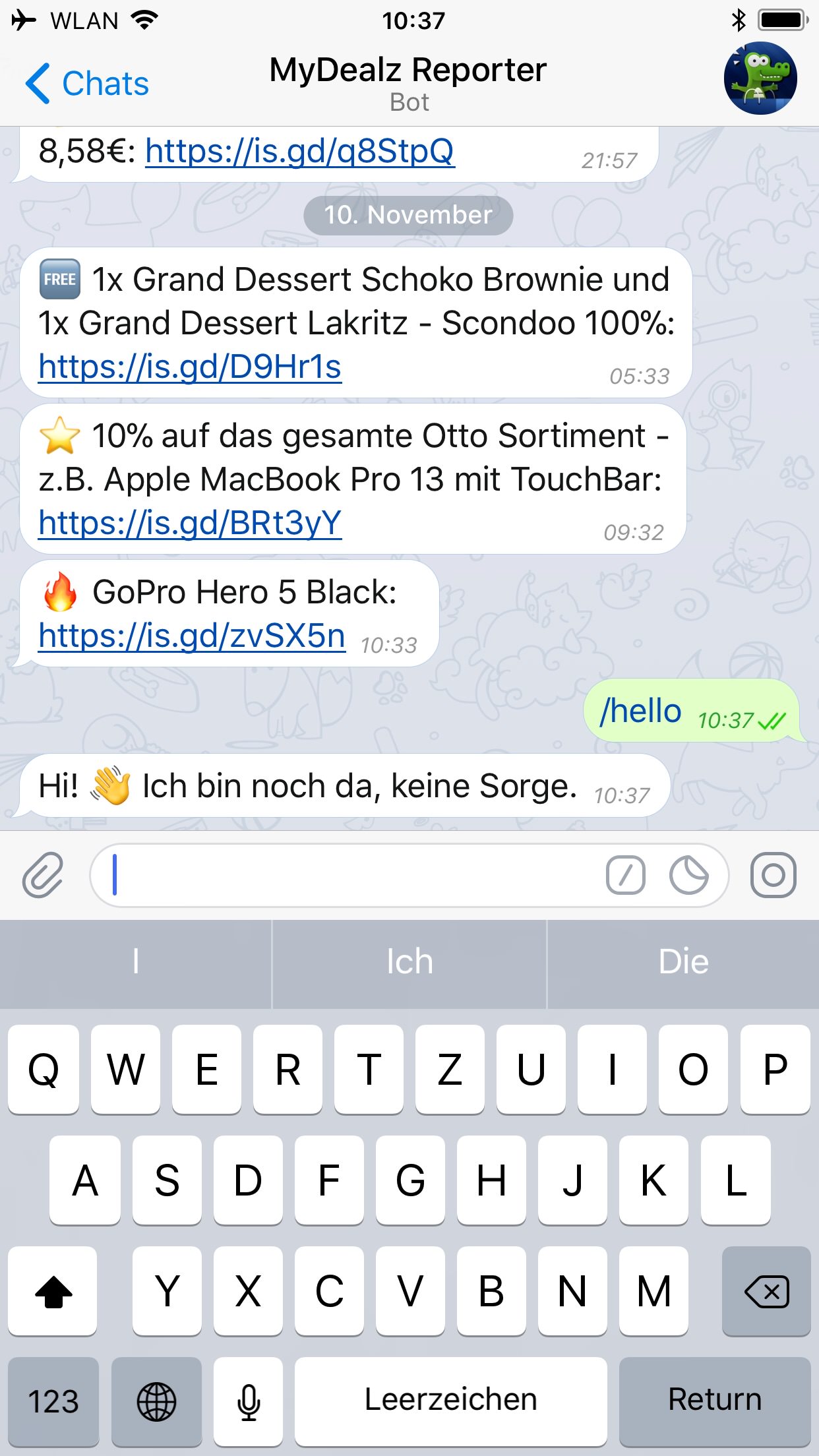
Task: Tap the backspace key
Action: [766, 1291]
